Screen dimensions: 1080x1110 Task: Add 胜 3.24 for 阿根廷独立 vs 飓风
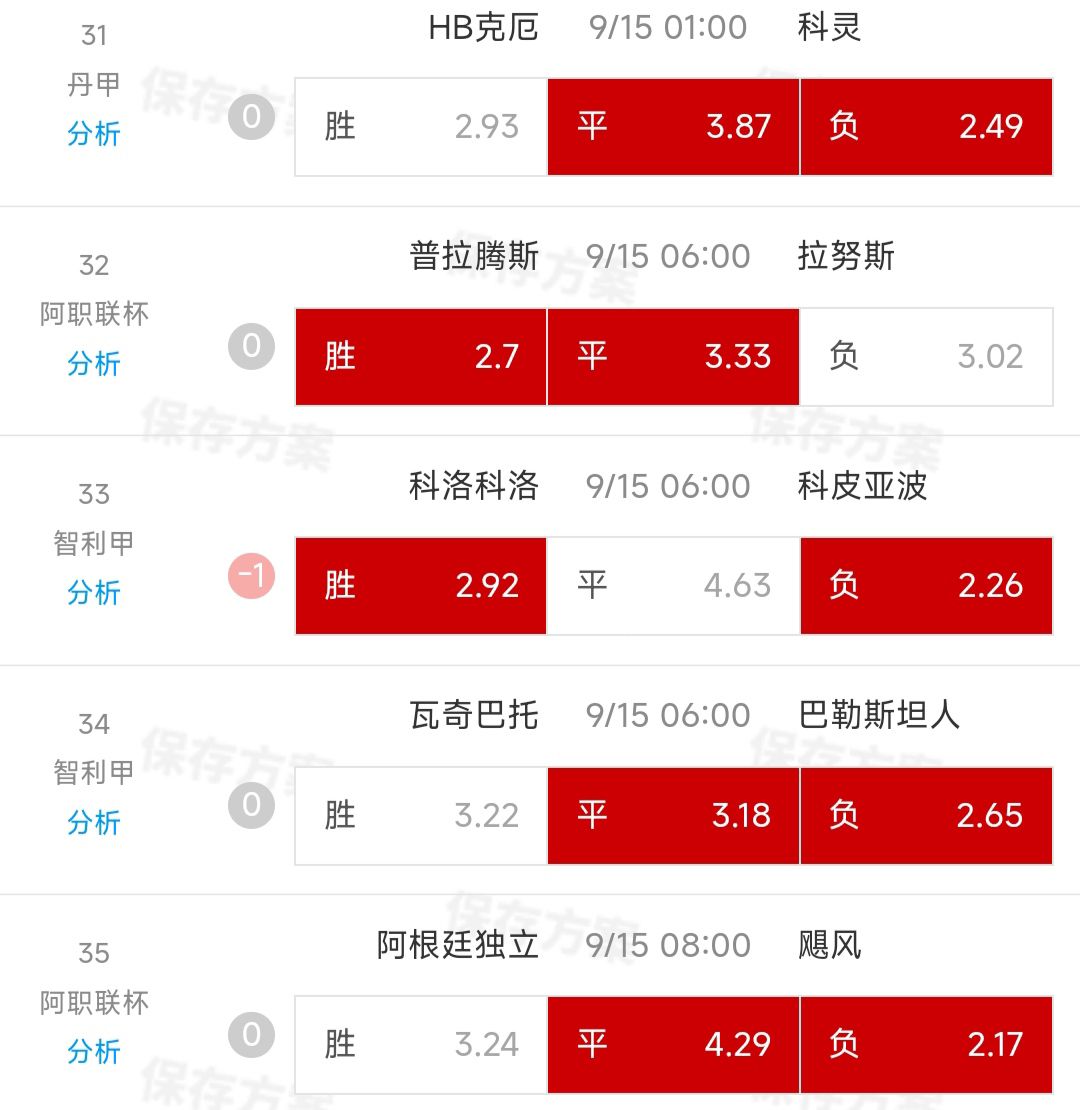tap(421, 1045)
